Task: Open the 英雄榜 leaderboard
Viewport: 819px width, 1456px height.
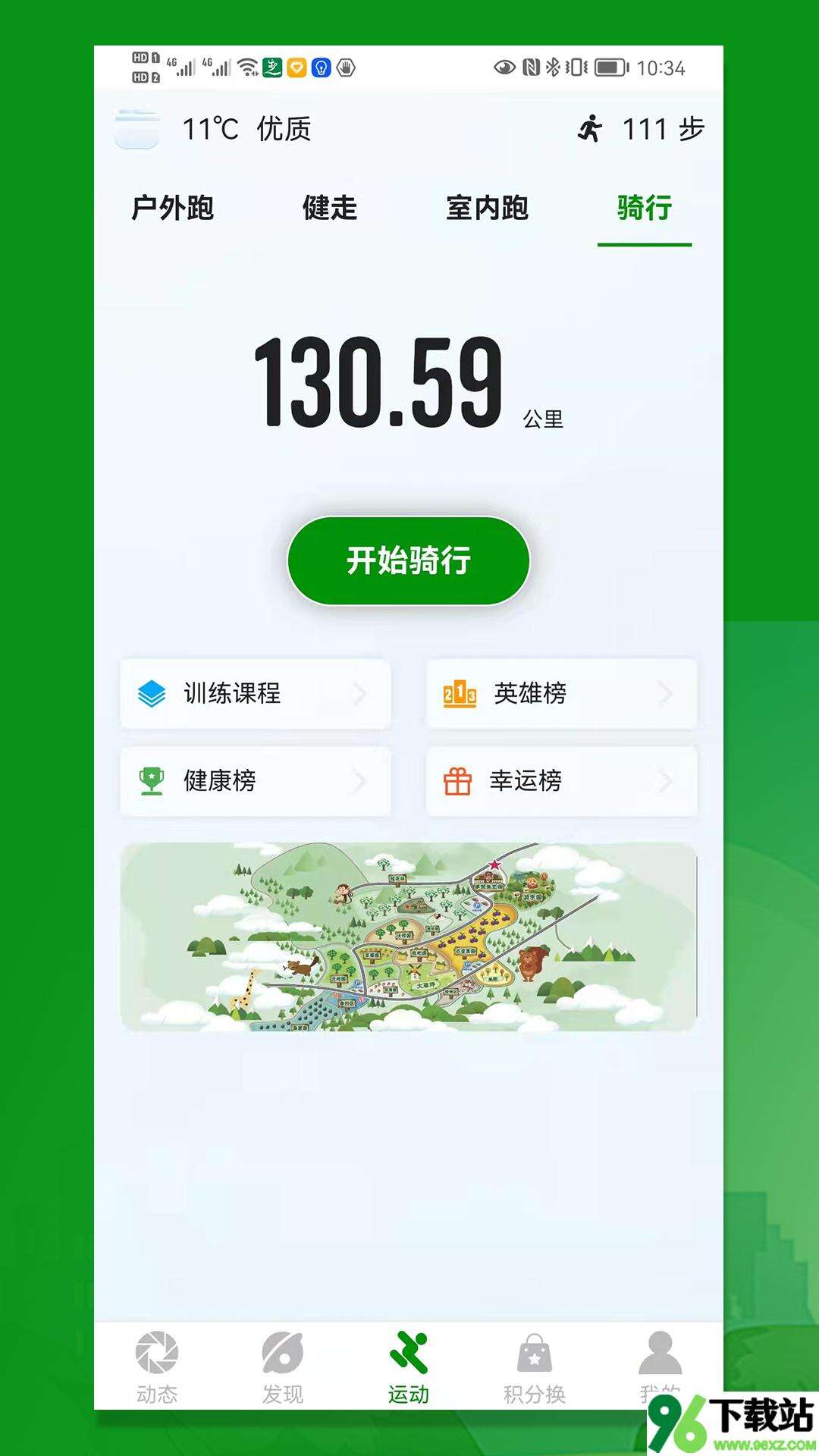Action: 561,694
